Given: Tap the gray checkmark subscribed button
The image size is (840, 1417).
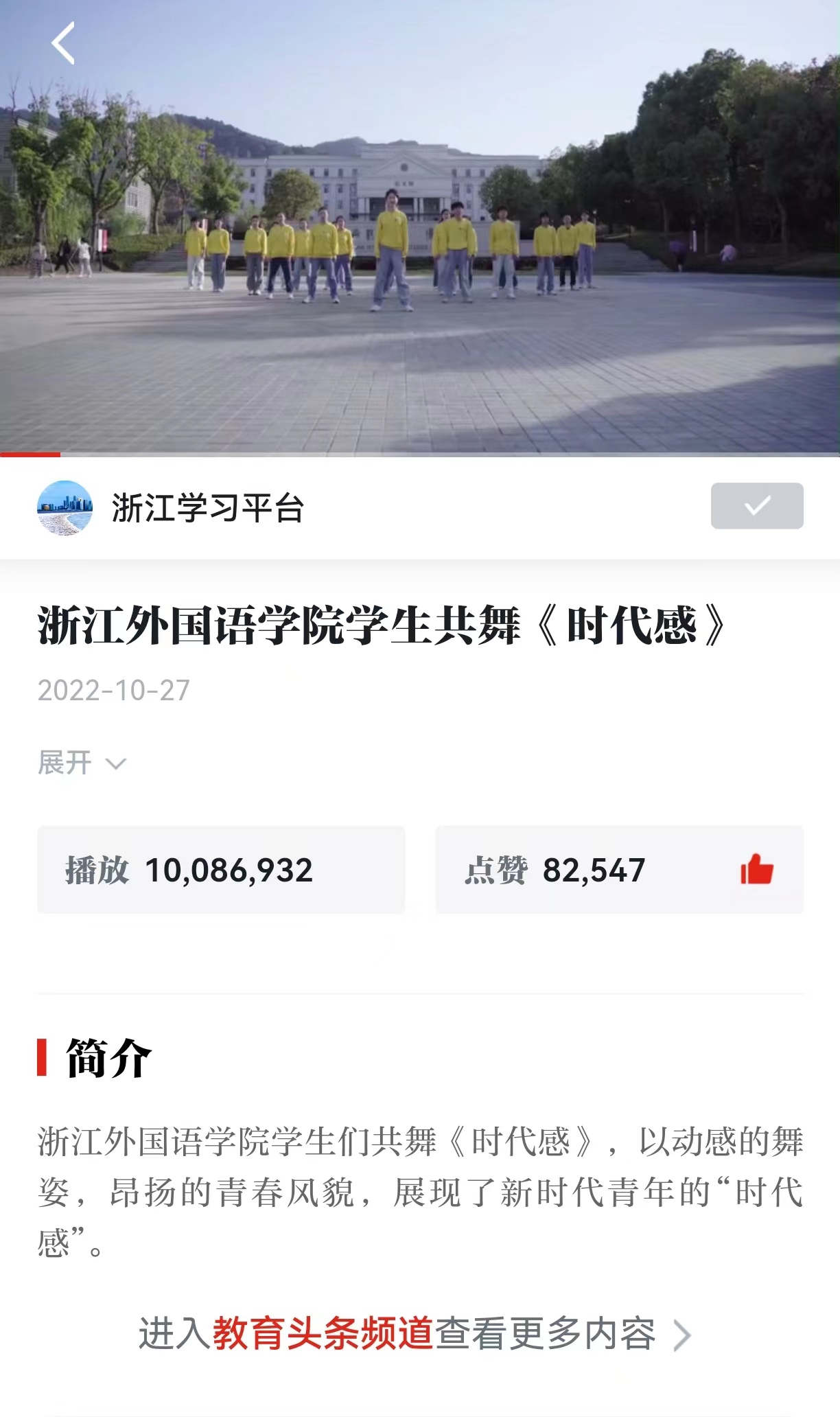Looking at the screenshot, I should [x=756, y=506].
